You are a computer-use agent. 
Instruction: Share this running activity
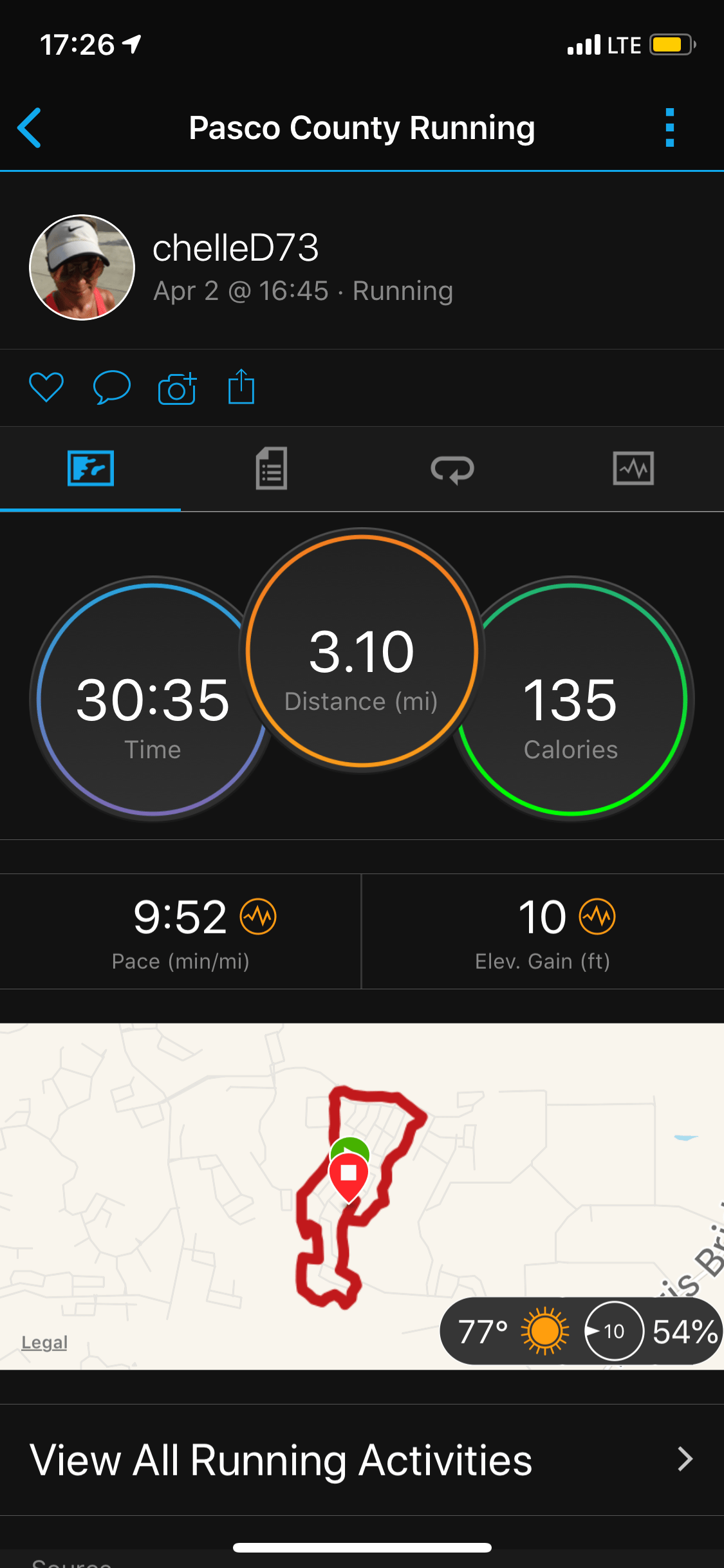coord(241,387)
